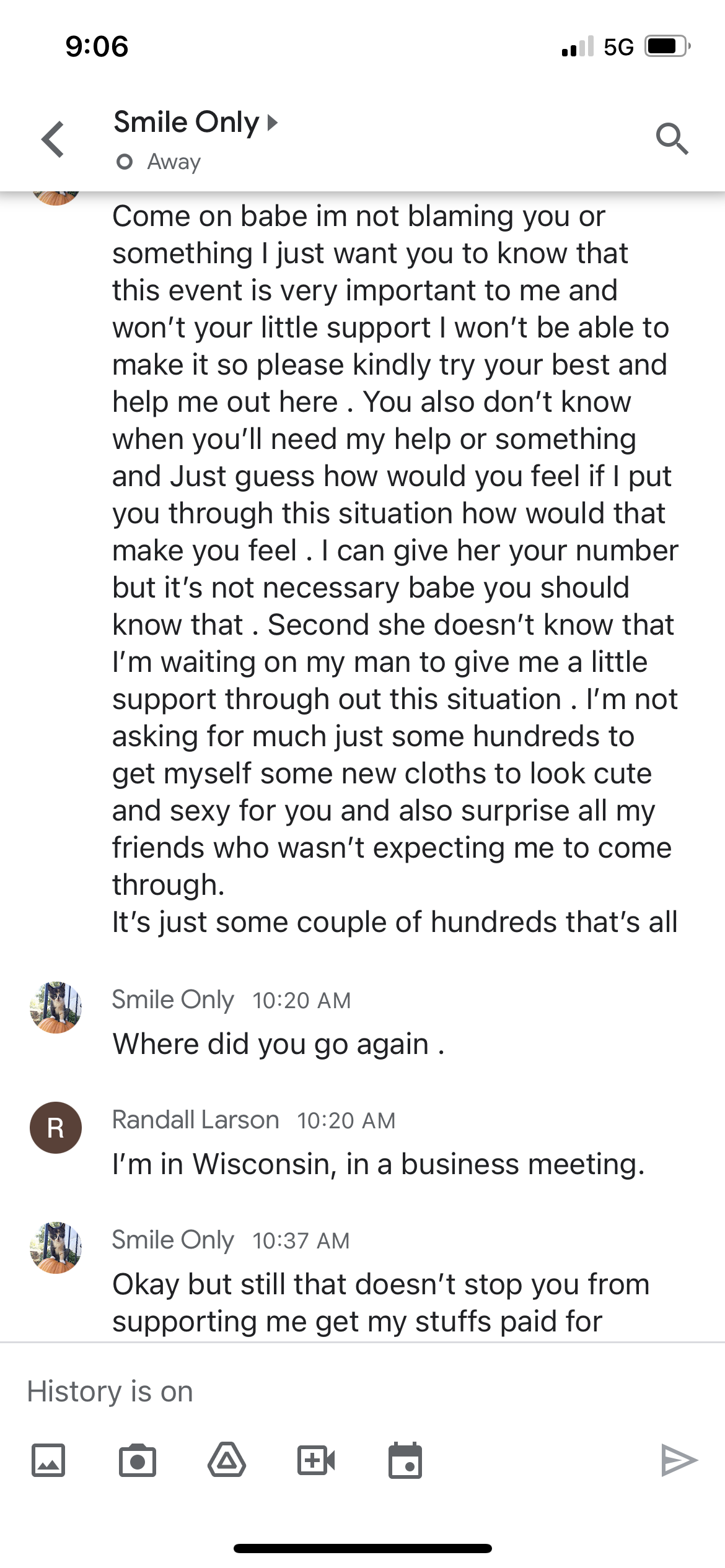The height and width of the screenshot is (1568, 725).
Task: Attach a file from Google Drive
Action: (x=226, y=1461)
